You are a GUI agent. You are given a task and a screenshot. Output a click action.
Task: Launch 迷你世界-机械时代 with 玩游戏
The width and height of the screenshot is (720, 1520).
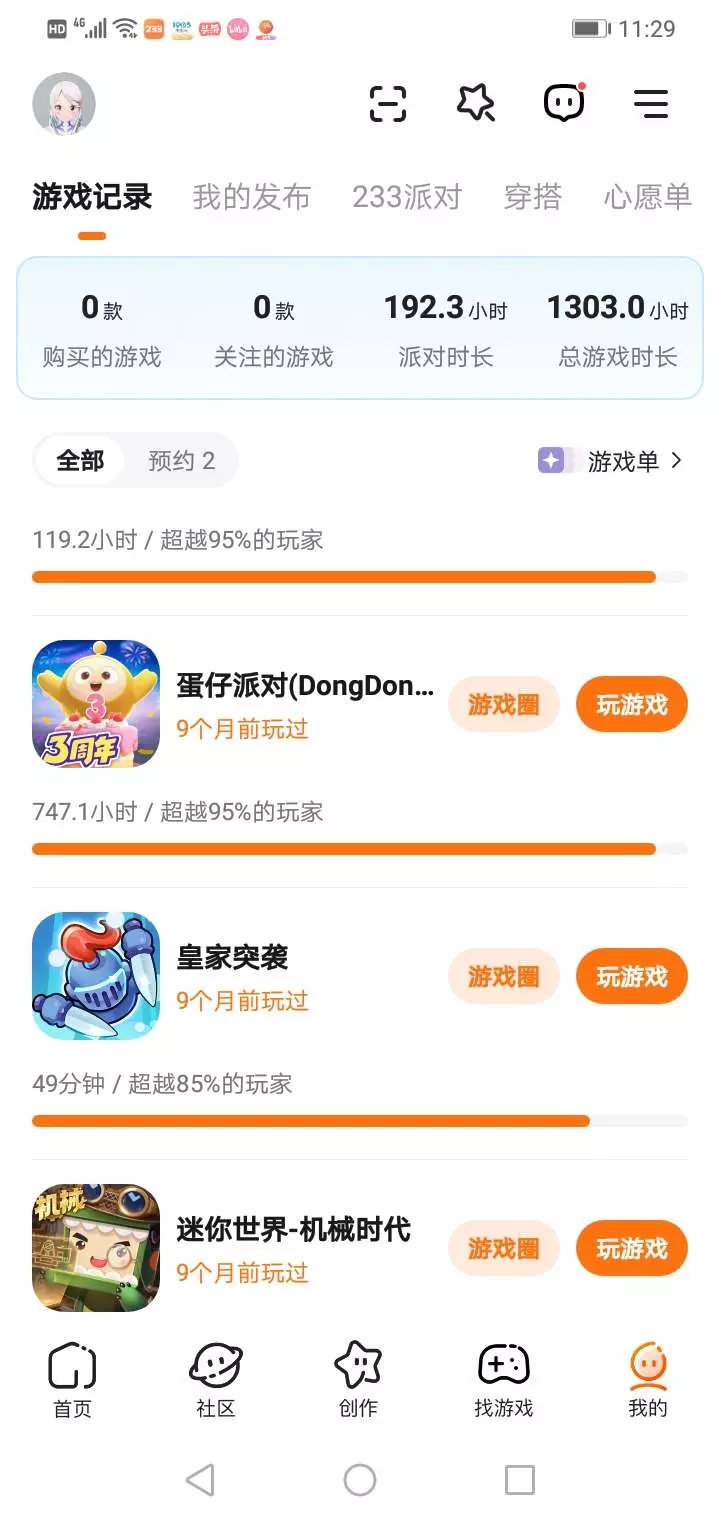click(x=632, y=1248)
